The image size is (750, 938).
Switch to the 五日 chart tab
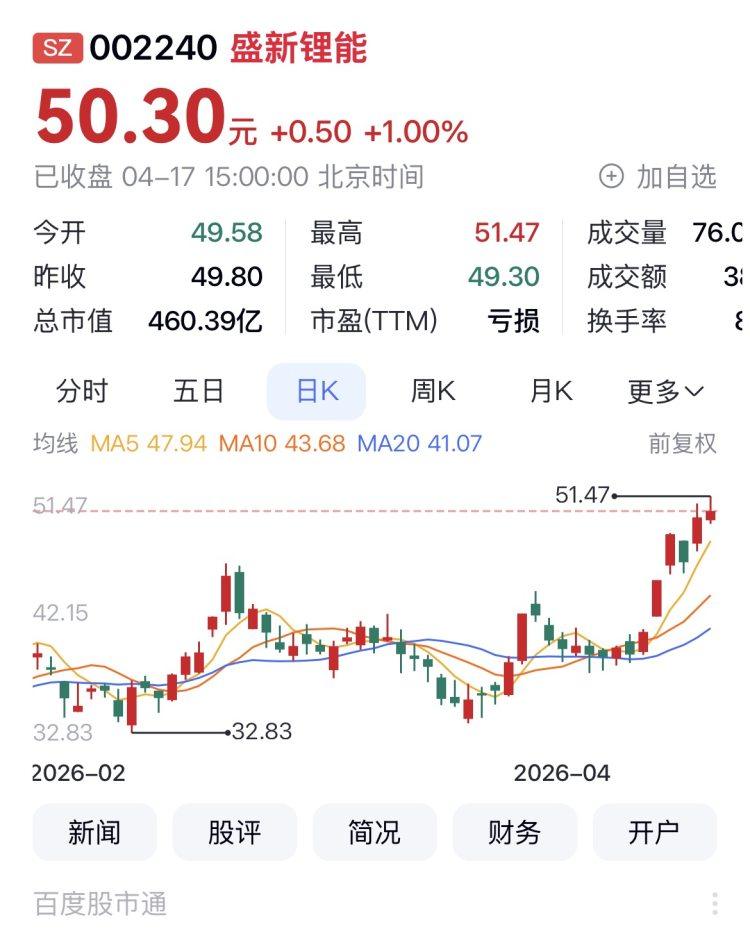tap(199, 391)
